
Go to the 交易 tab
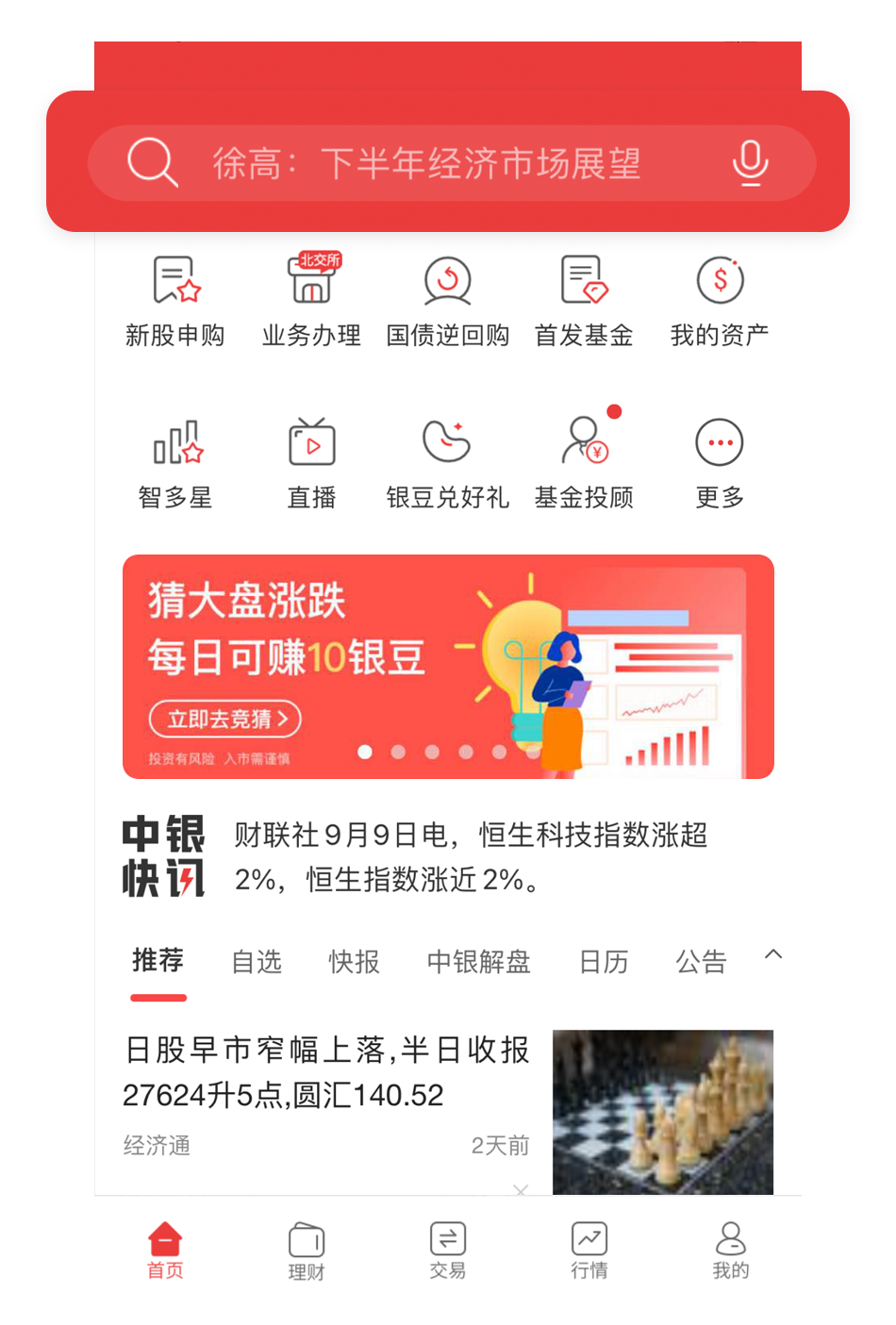448,1250
